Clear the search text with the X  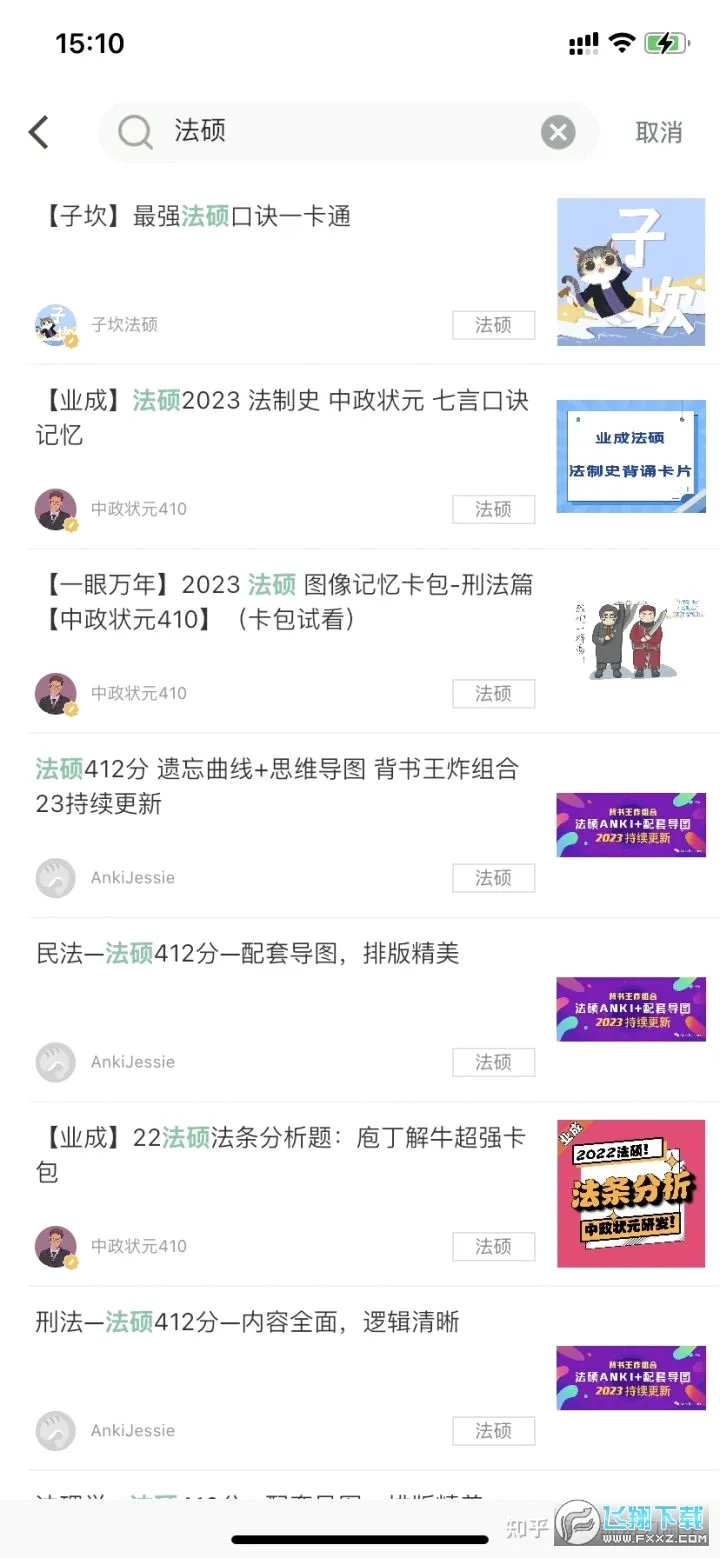[558, 132]
